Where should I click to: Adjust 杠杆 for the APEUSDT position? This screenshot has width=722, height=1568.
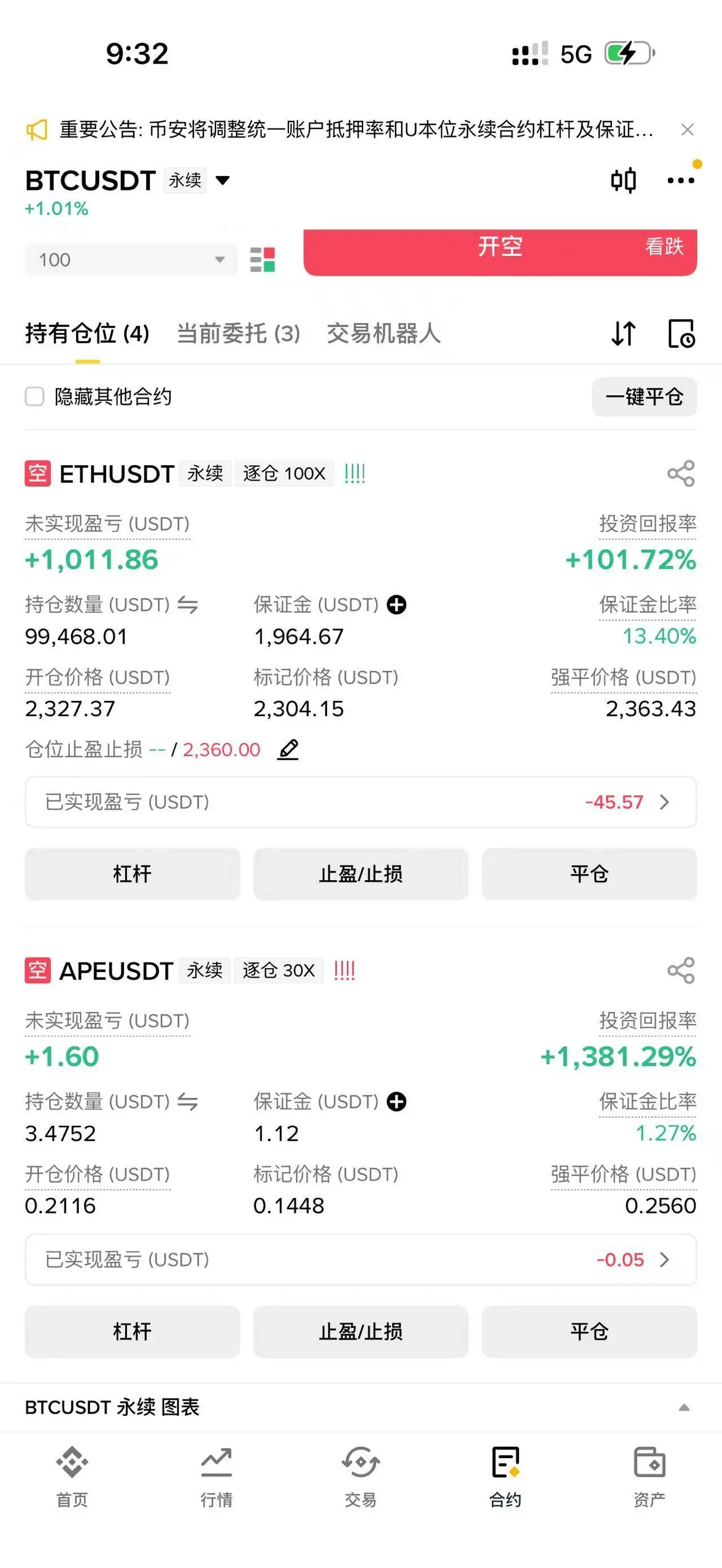coord(132,1332)
